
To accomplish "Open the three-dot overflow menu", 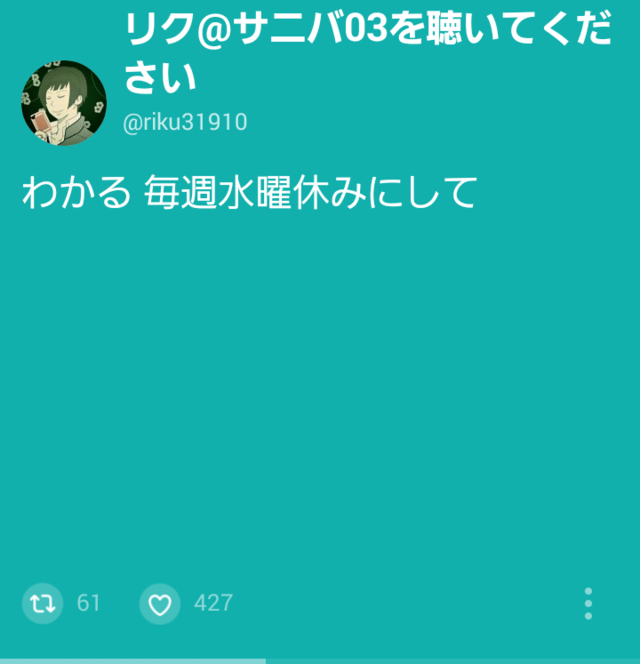I will click(x=588, y=603).
